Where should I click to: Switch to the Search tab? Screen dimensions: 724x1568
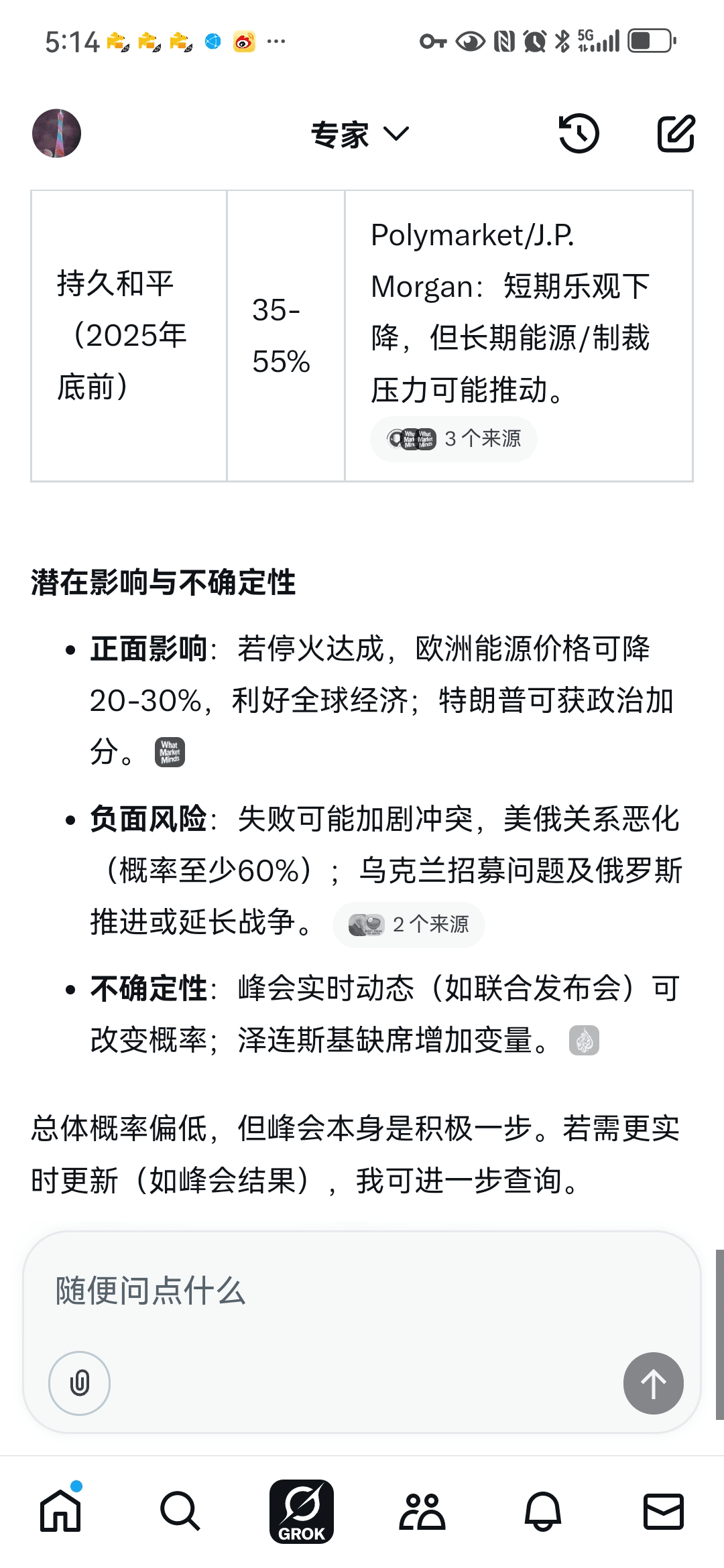(180, 1512)
